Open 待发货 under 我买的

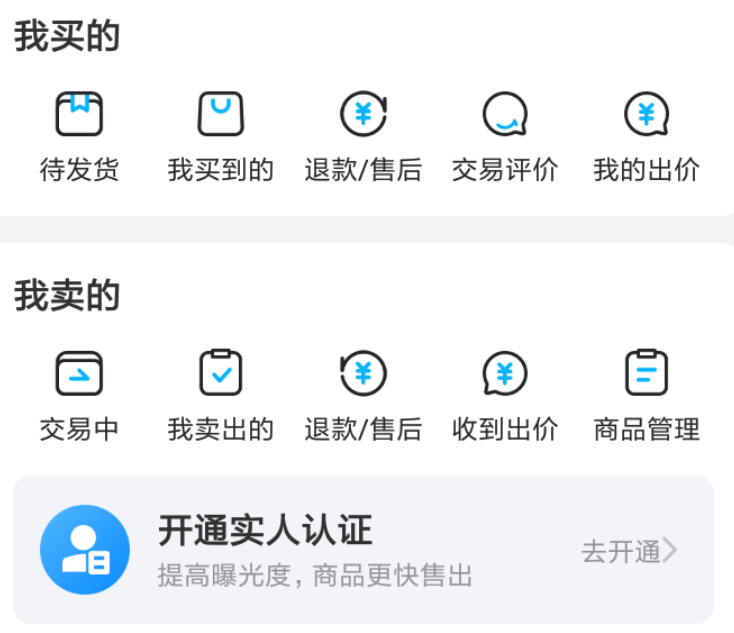pyautogui.click(x=79, y=135)
